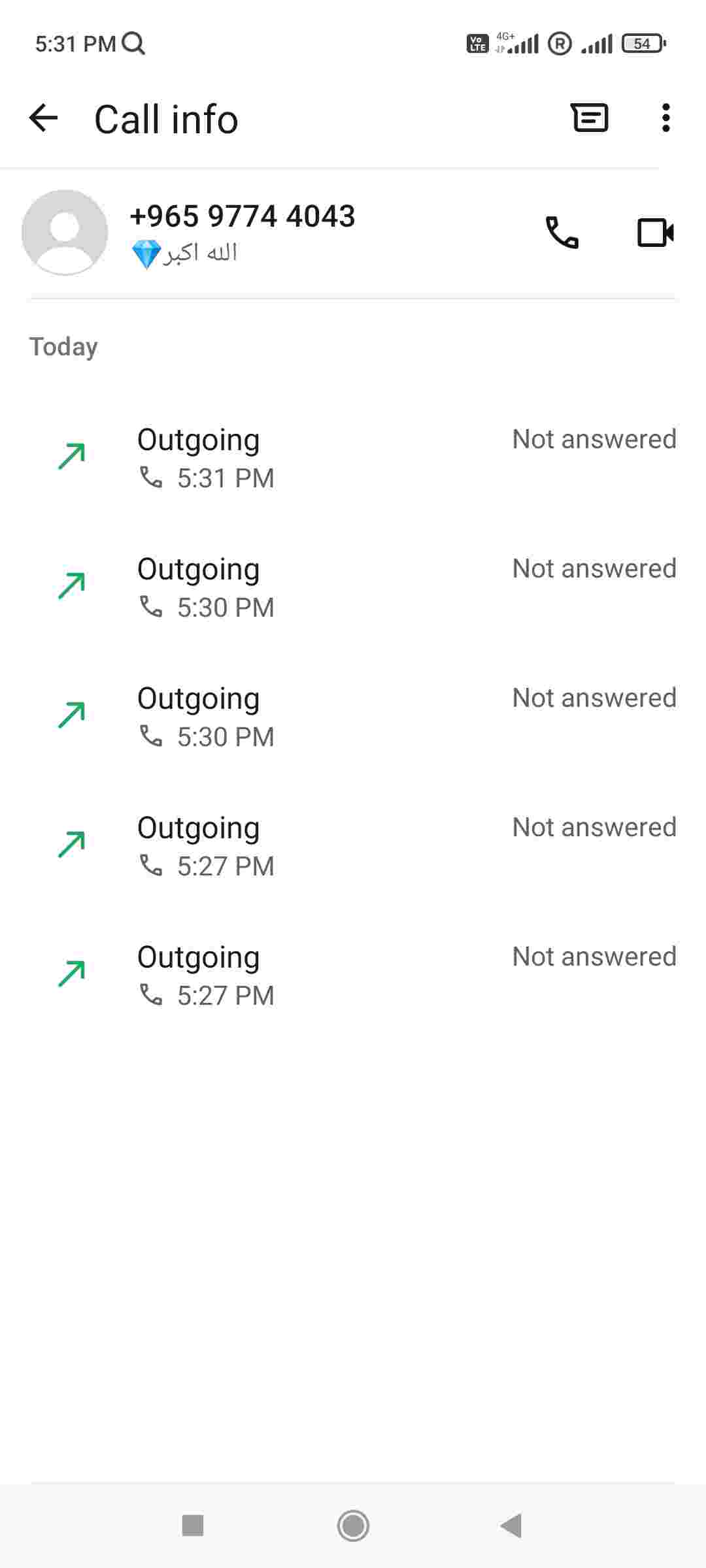Image resolution: width=706 pixels, height=1568 pixels.
Task: Open the contact's profile picture
Action: point(65,233)
